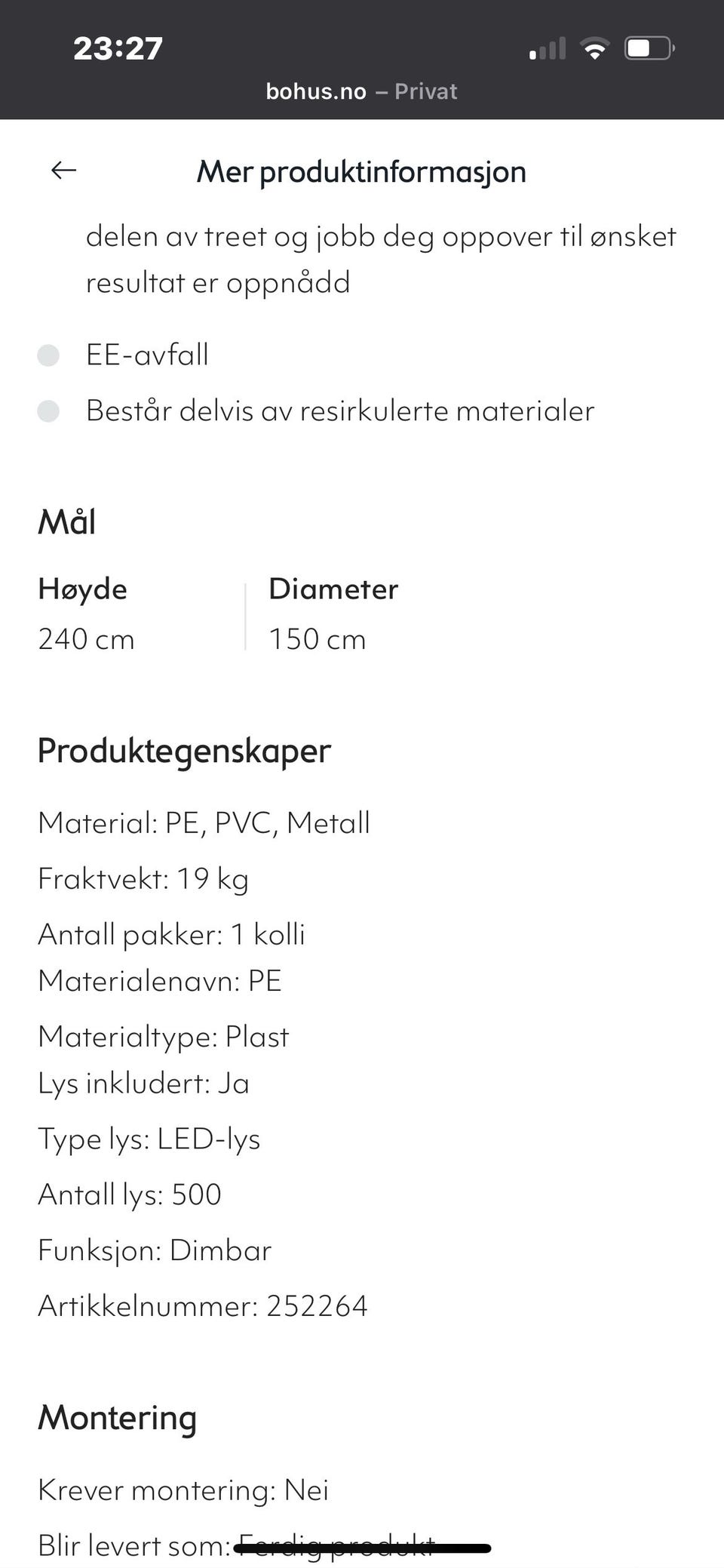
Task: Expand the Produktegenskaper section
Action: tap(185, 751)
